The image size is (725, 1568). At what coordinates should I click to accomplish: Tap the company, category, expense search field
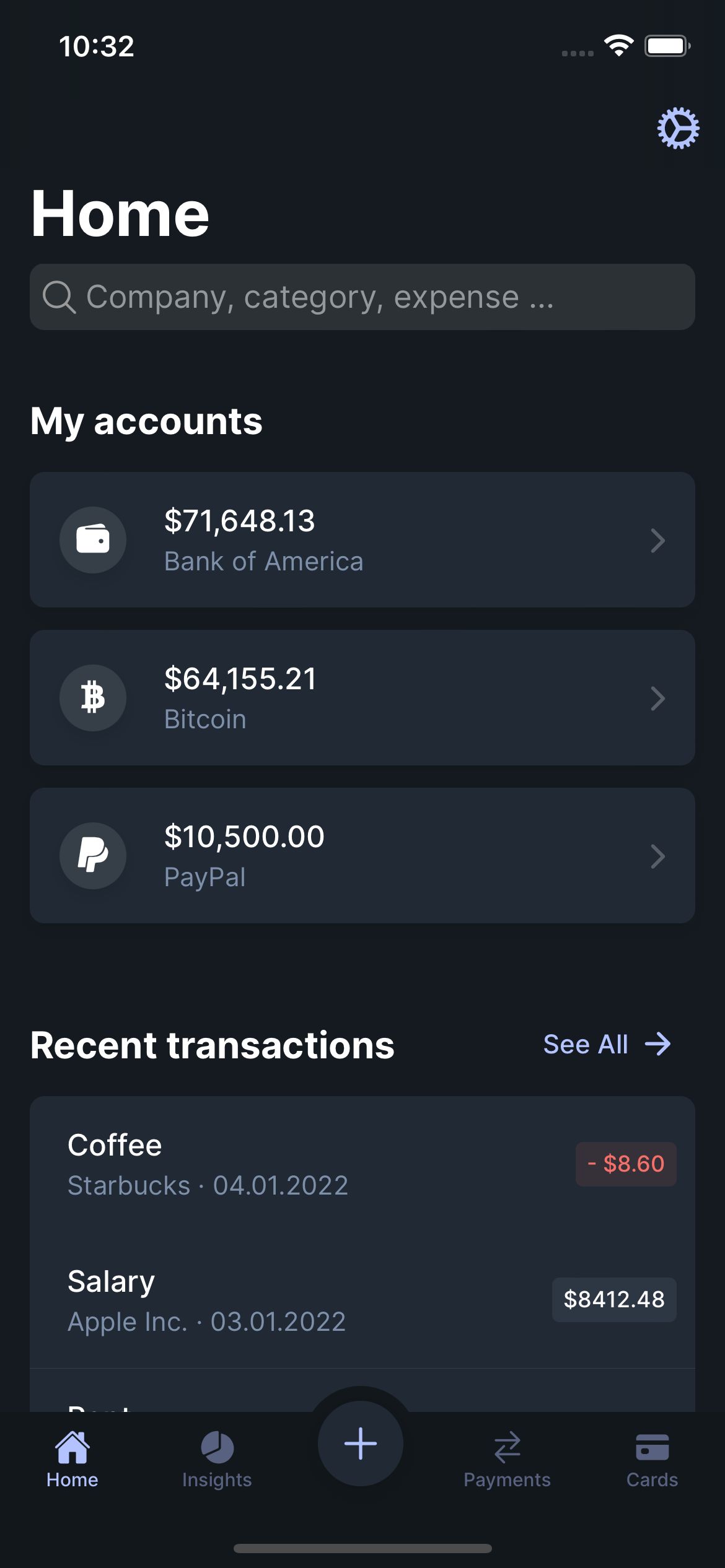362,297
